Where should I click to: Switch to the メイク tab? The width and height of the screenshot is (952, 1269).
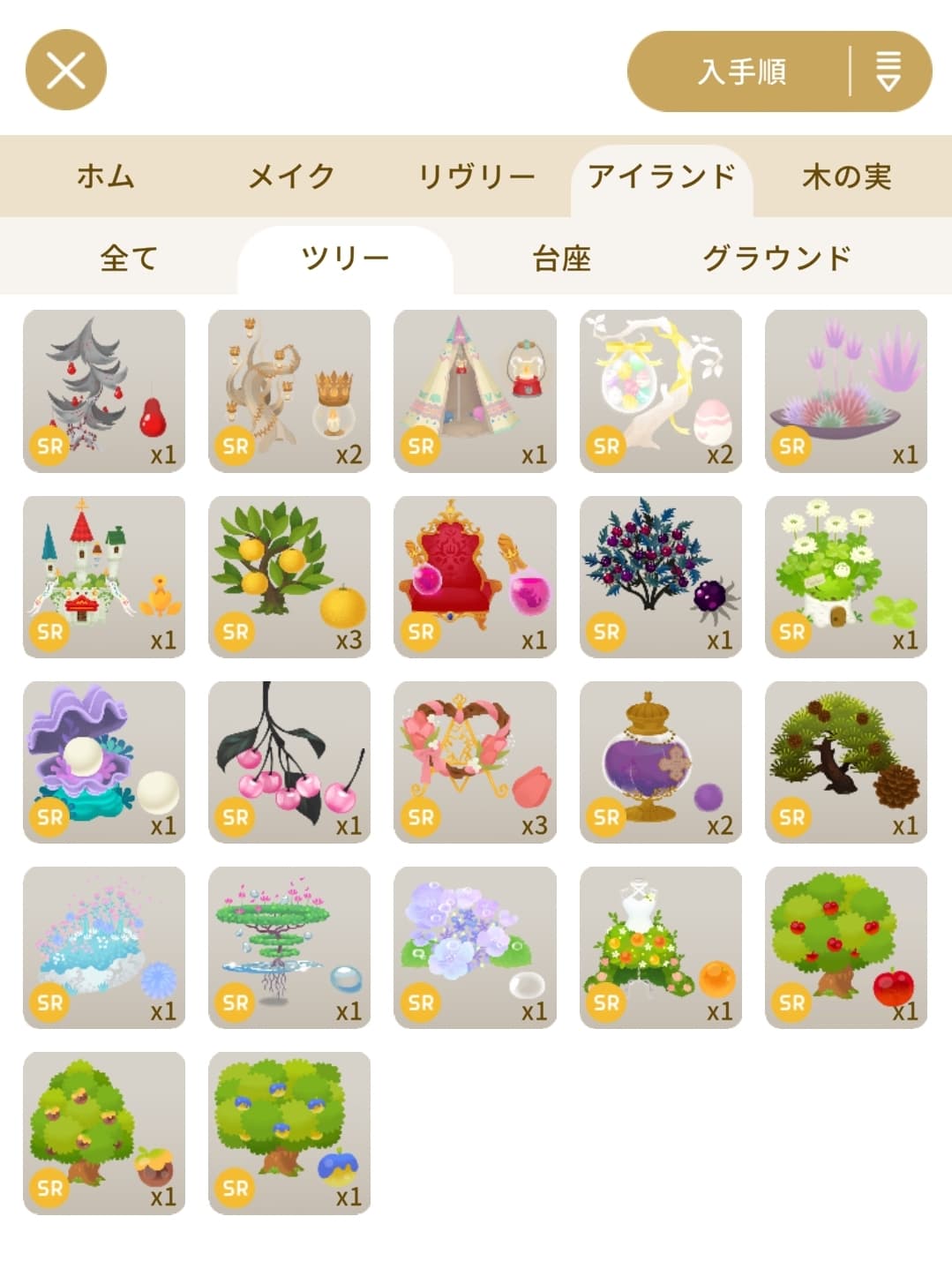click(291, 176)
